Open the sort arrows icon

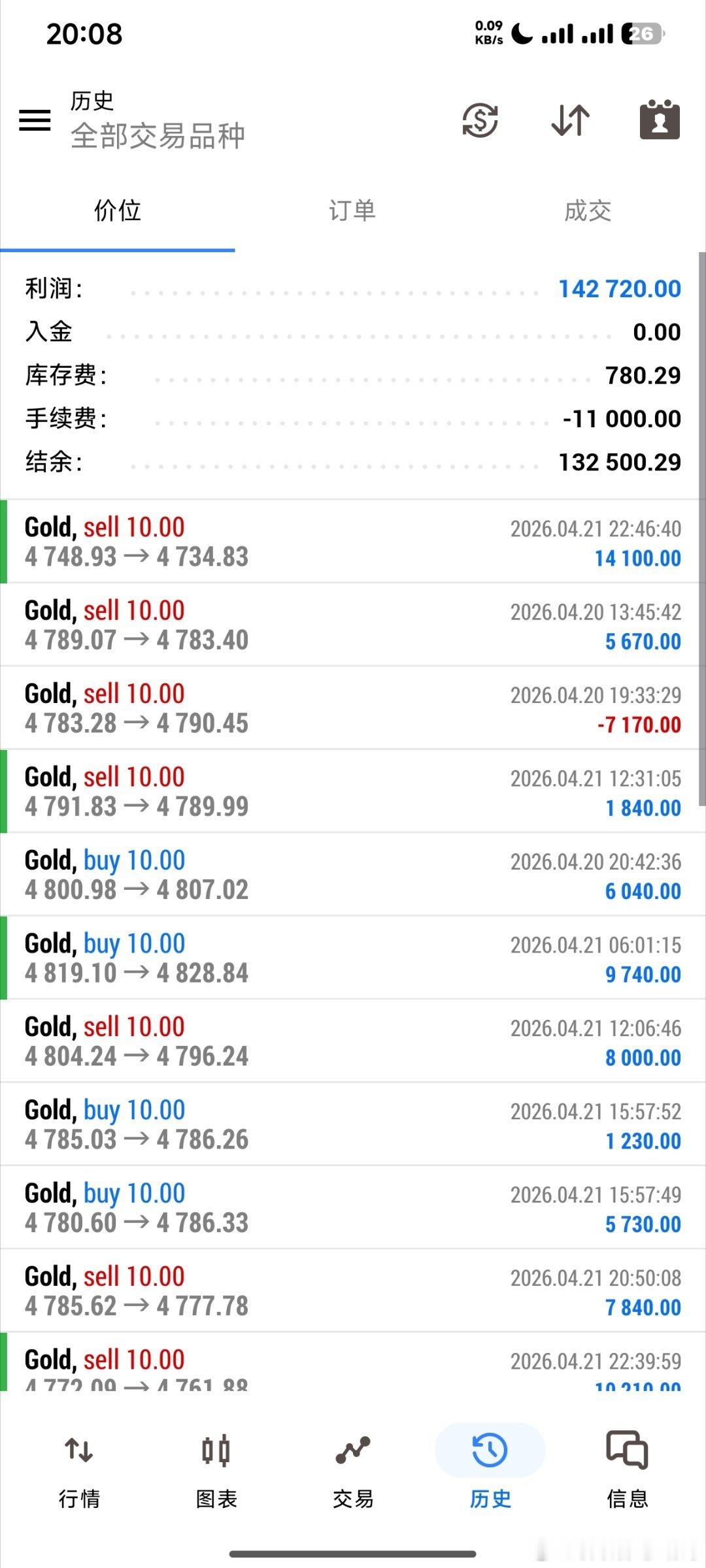pos(570,120)
